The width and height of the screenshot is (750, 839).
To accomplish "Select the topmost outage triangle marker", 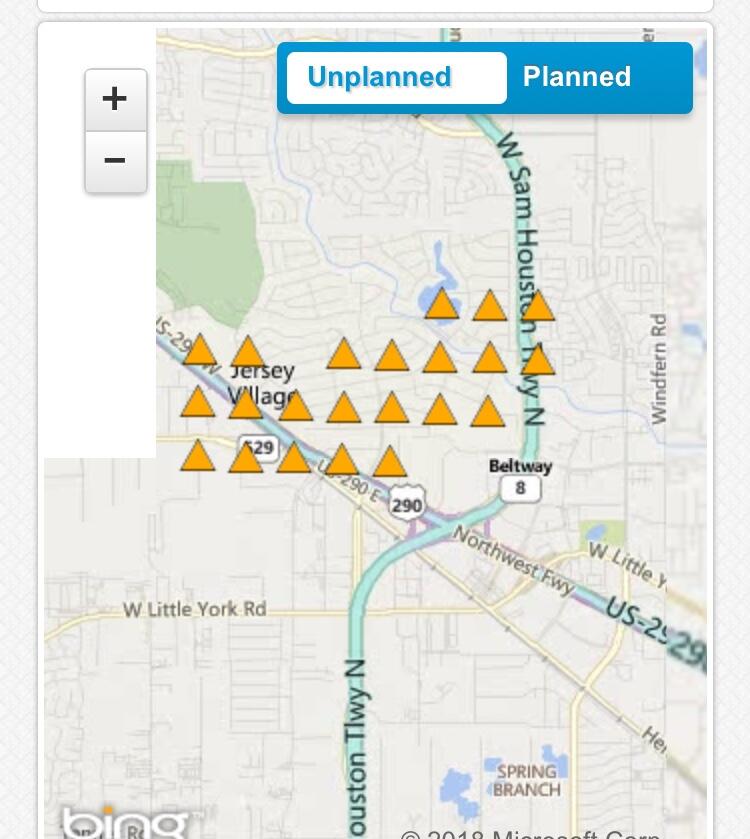I will (x=443, y=301).
